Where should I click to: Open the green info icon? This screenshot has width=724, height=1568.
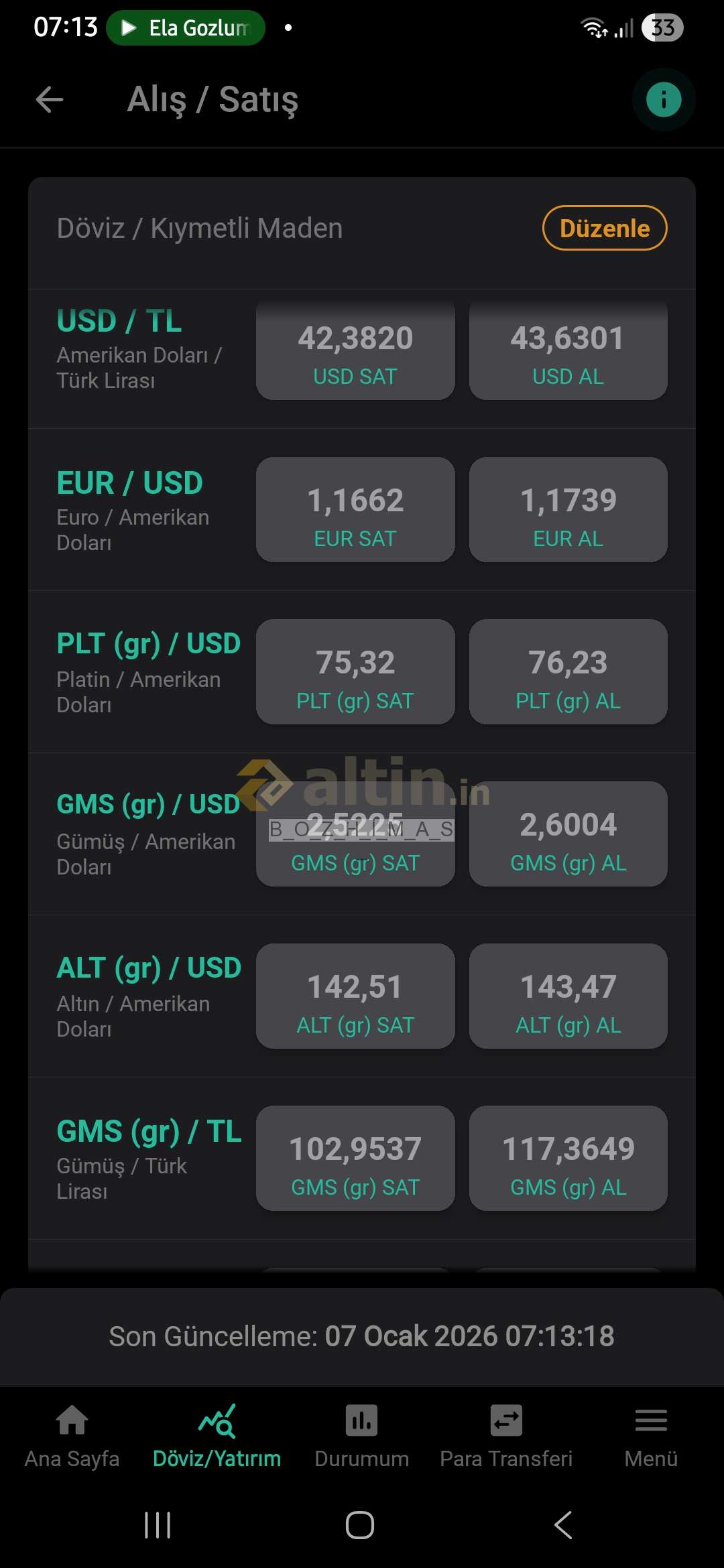pos(664,100)
